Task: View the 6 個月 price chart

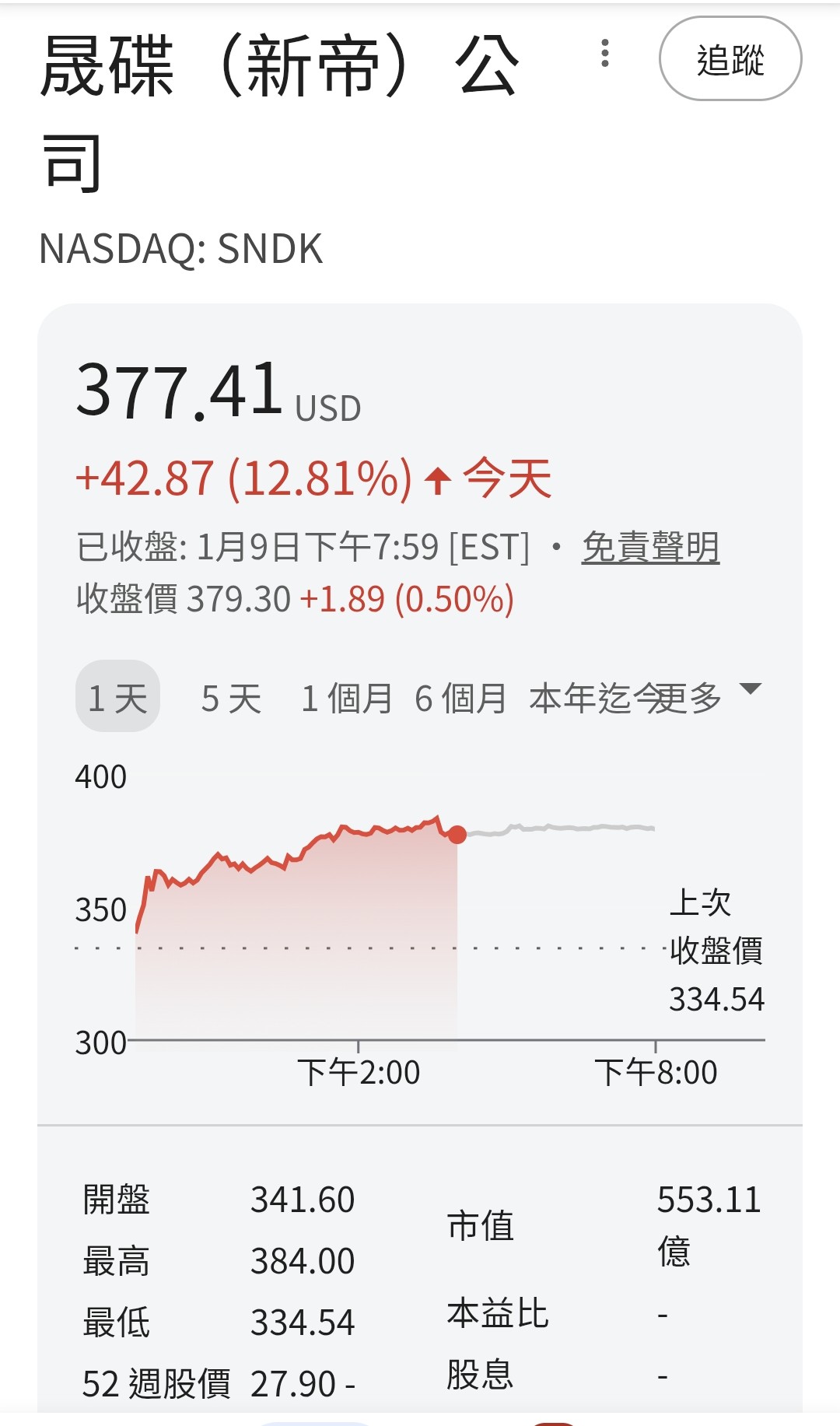Action: [460, 698]
